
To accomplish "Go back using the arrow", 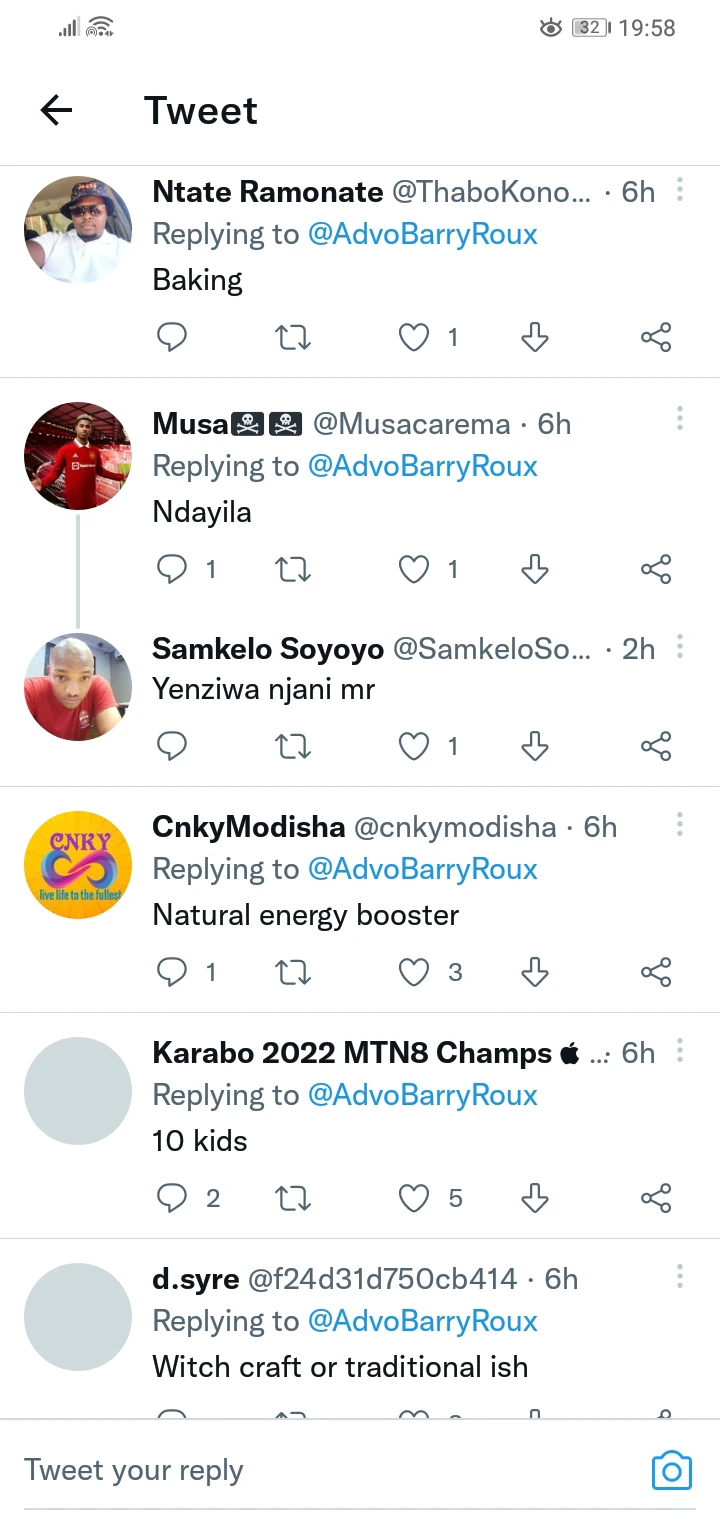I will [57, 111].
